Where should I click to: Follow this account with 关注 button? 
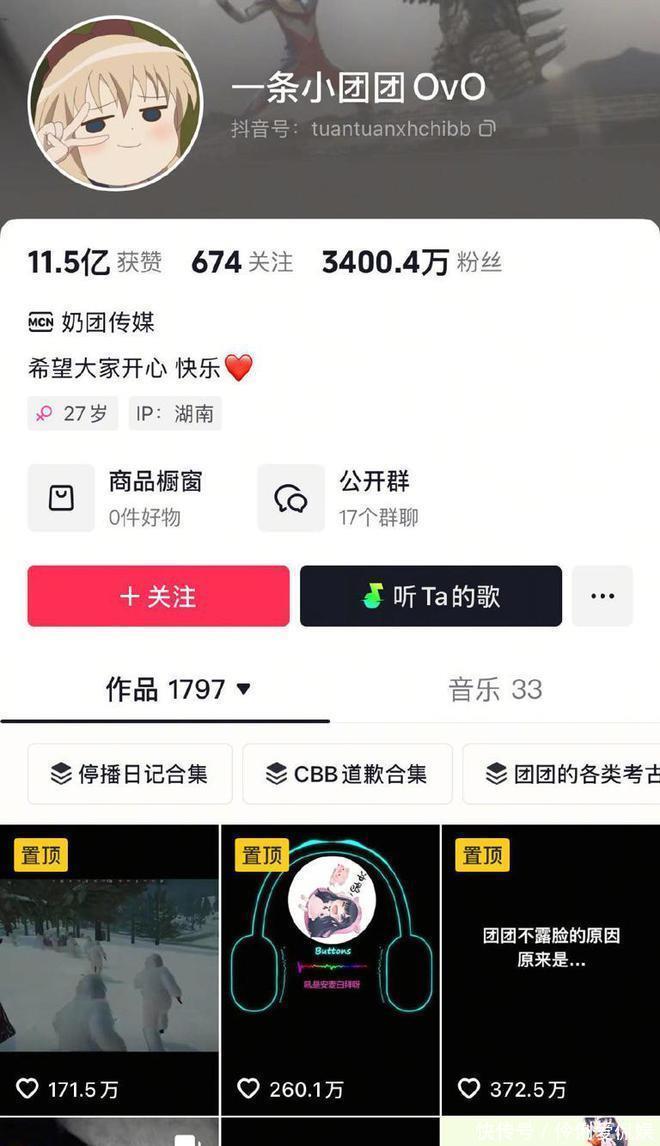(x=158, y=596)
